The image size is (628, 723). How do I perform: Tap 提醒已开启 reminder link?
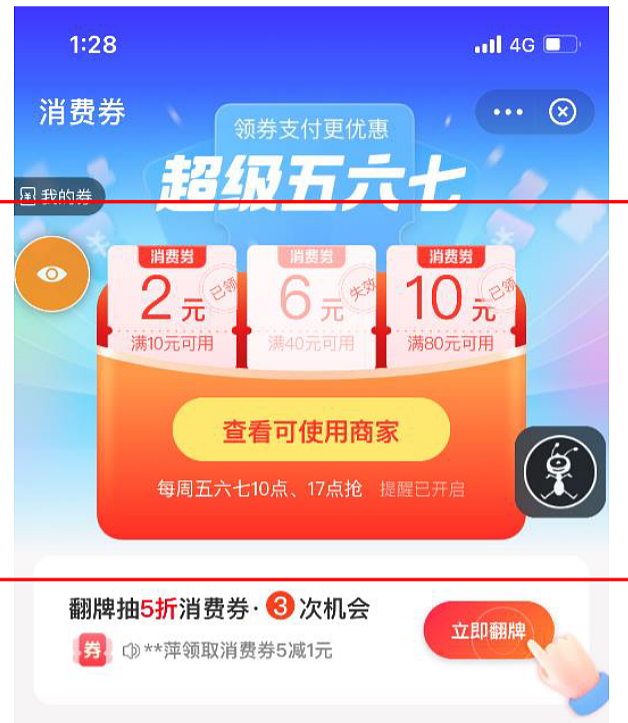[x=421, y=489]
